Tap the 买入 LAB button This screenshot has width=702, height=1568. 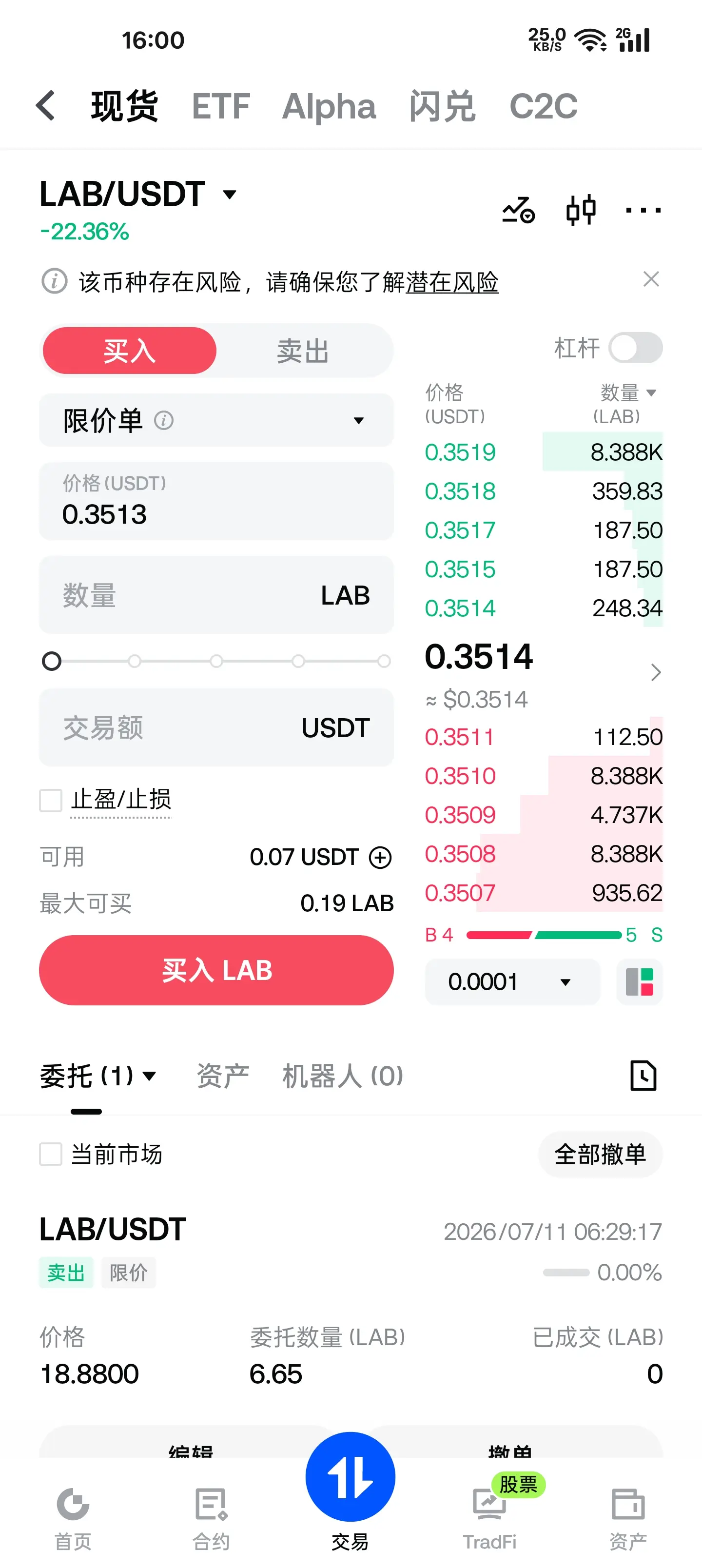pyautogui.click(x=216, y=970)
